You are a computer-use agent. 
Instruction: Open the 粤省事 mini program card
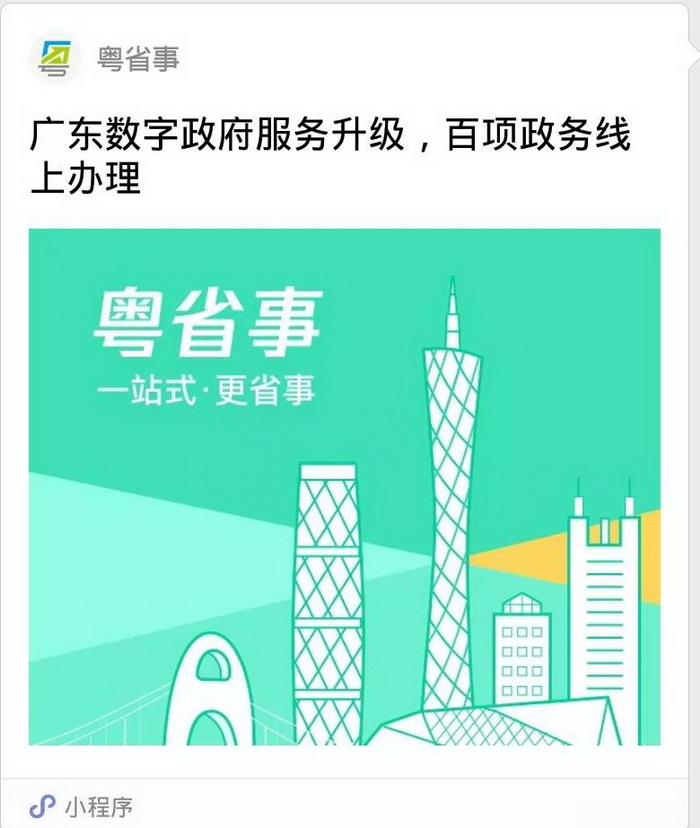344,486
